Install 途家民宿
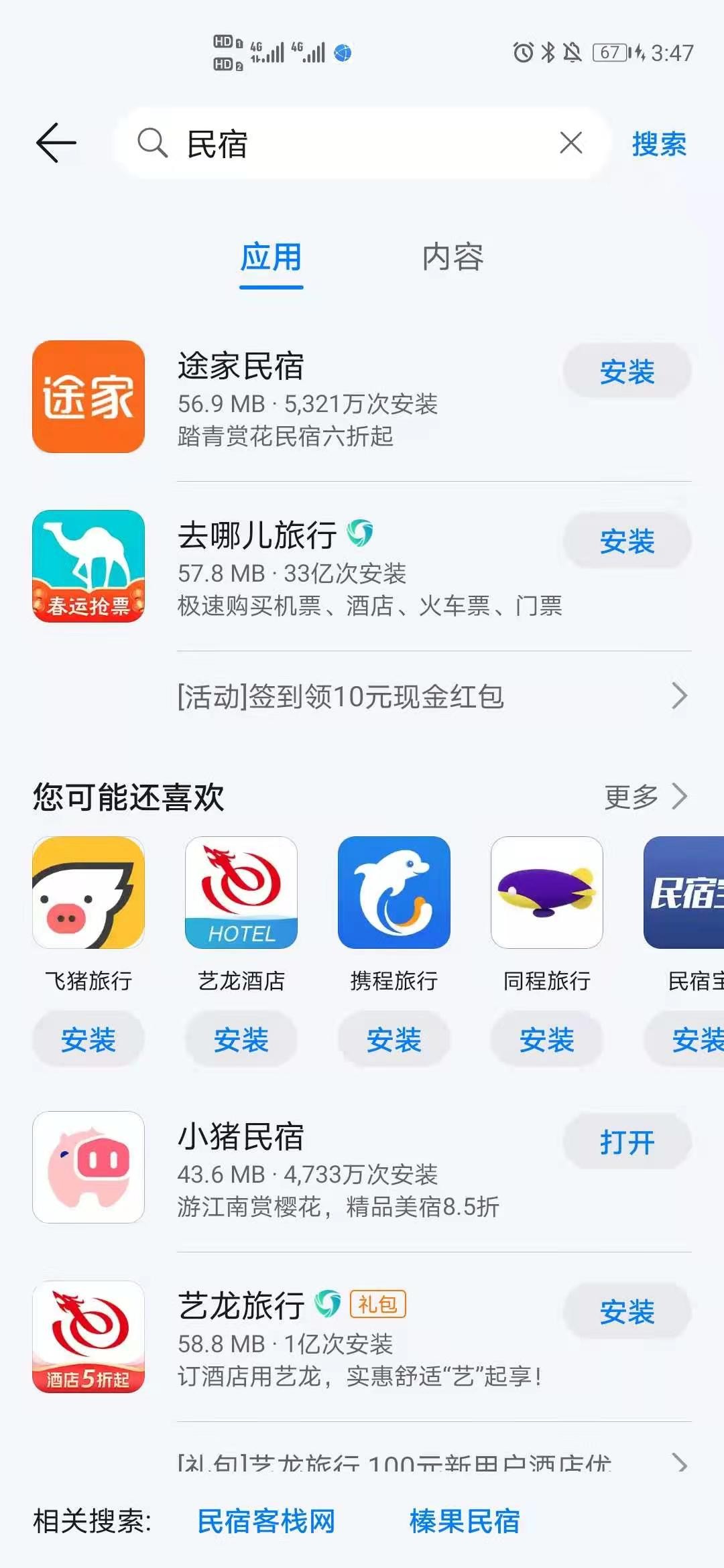This screenshot has height=1568, width=724. [627, 372]
